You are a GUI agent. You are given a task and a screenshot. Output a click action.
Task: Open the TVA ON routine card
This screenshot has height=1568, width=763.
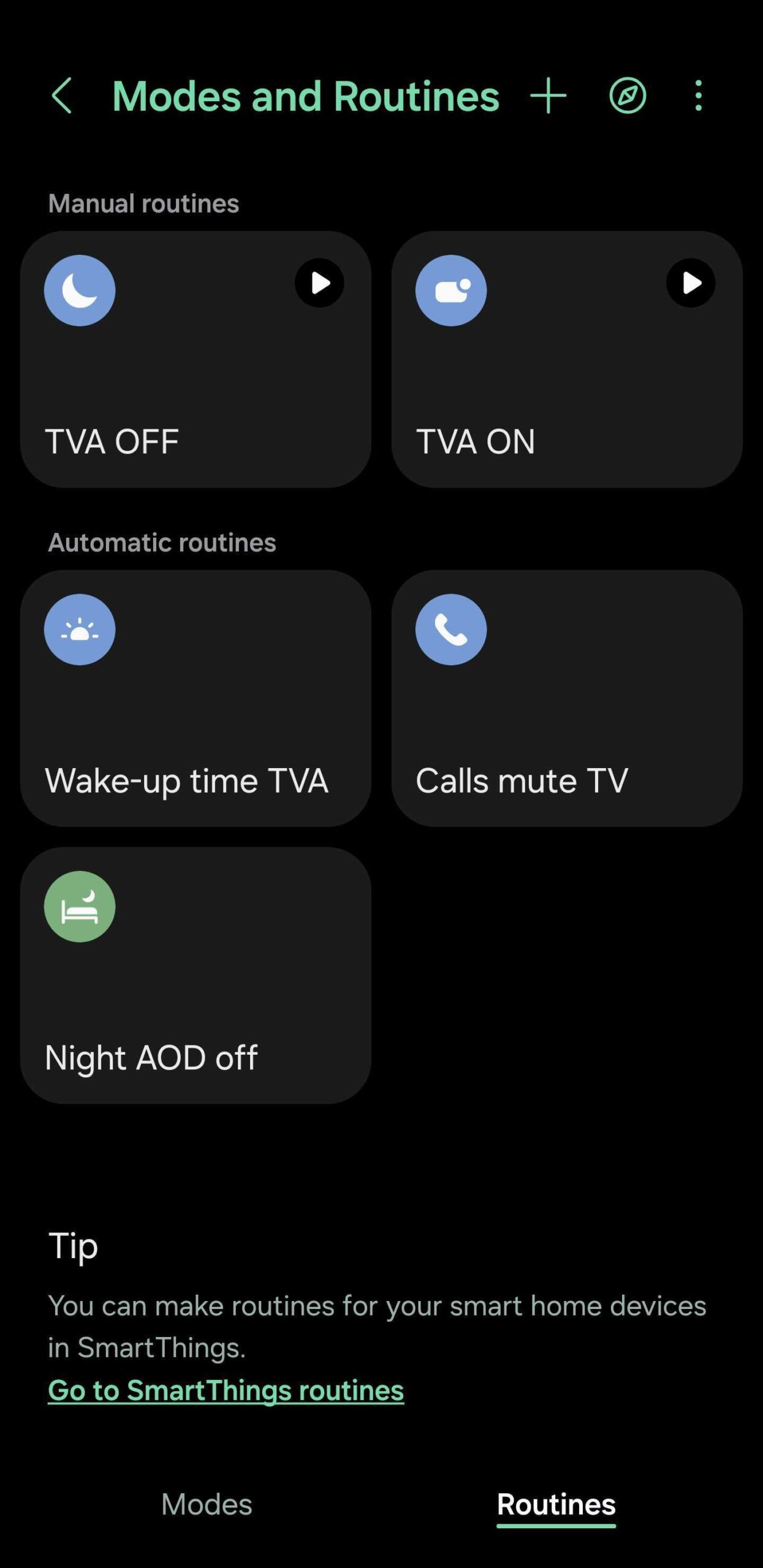click(566, 380)
